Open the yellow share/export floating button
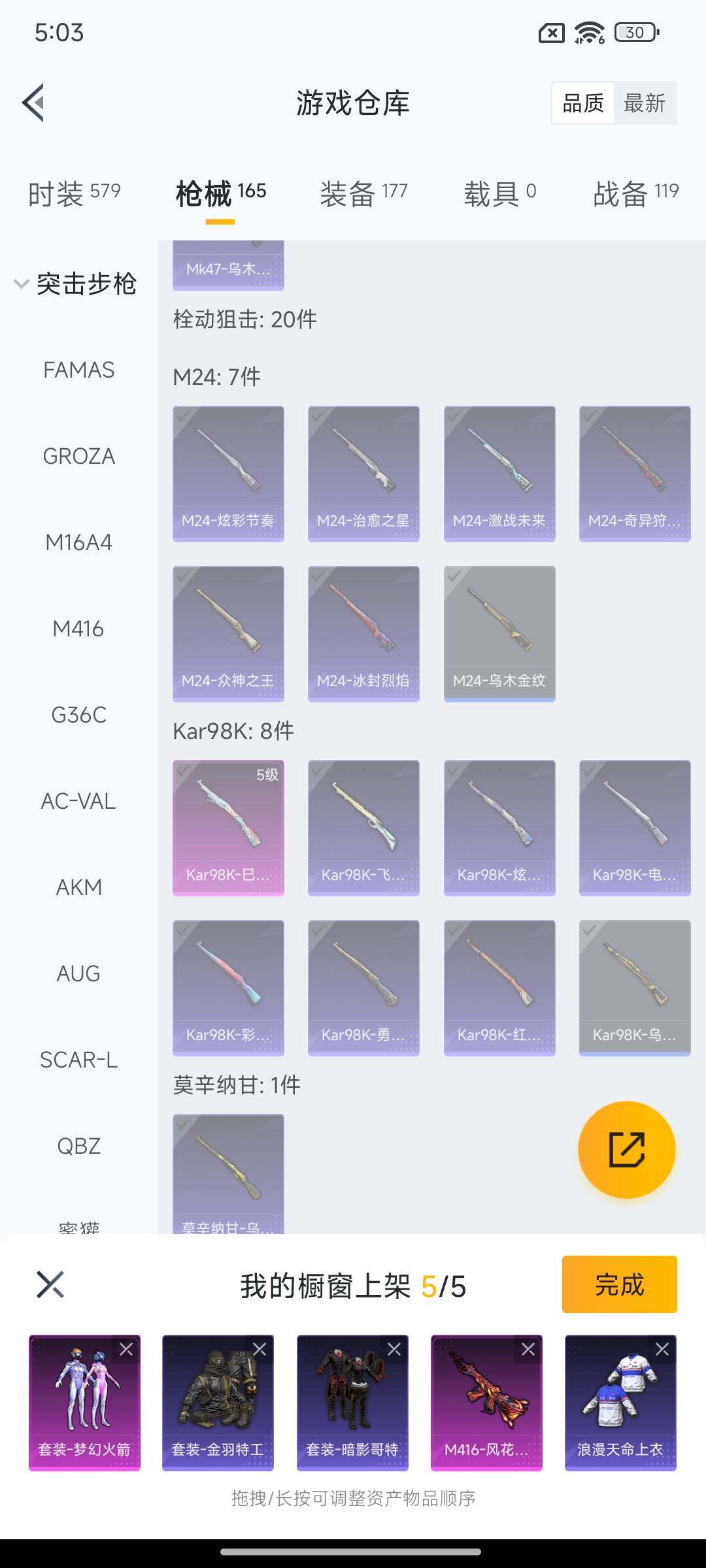This screenshot has height=1568, width=706. pos(626,1150)
